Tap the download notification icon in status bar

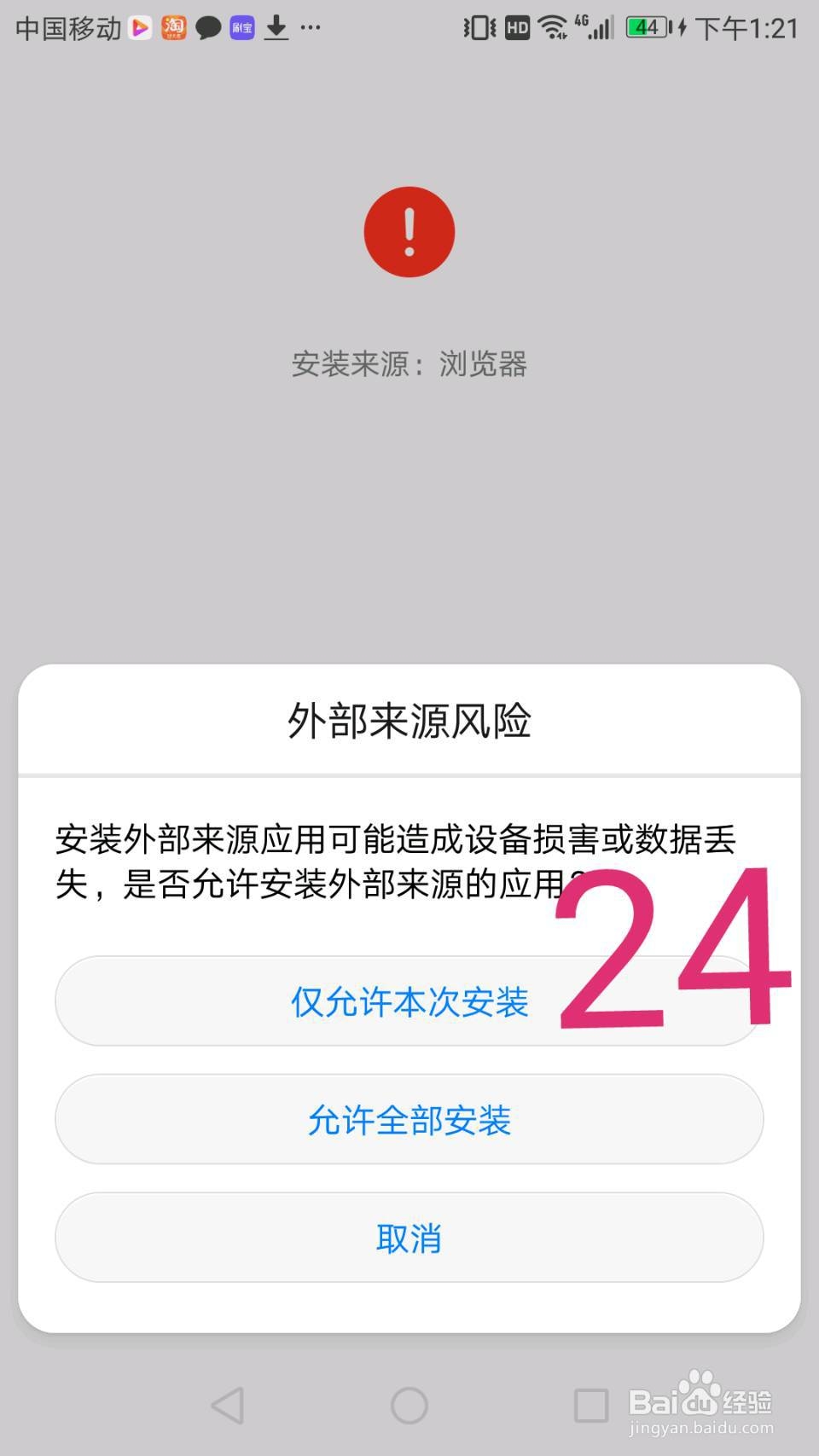click(276, 27)
